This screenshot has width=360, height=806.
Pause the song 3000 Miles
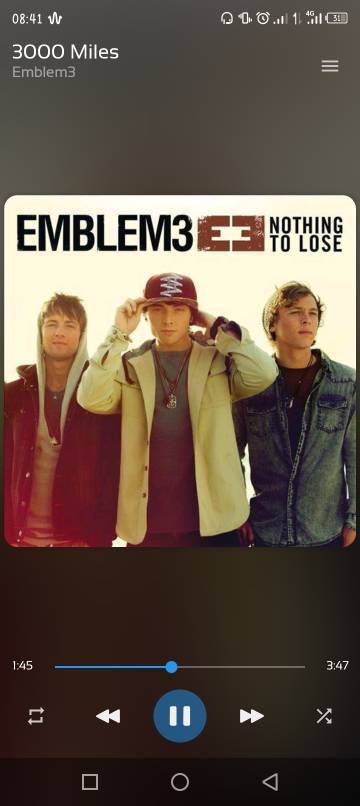point(180,716)
